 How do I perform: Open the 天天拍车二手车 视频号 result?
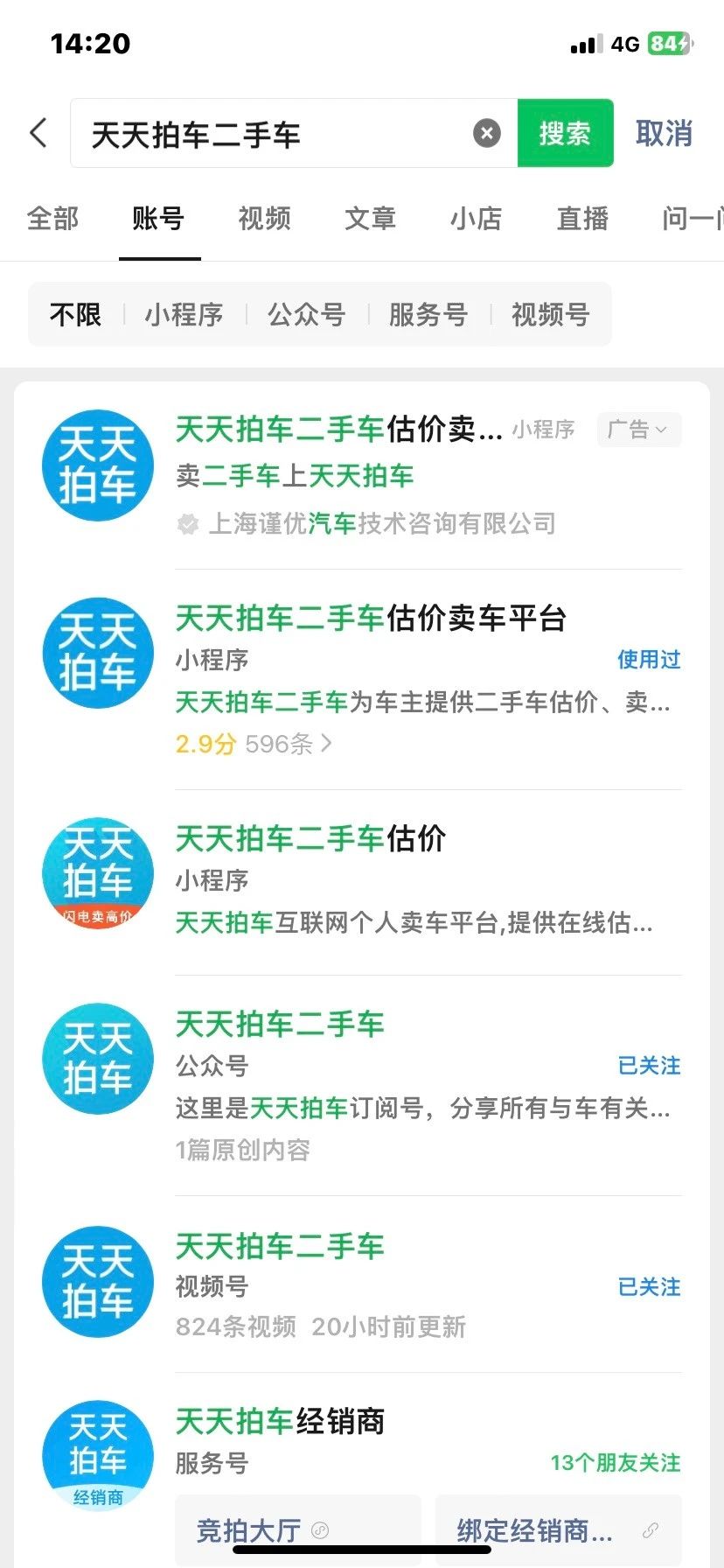point(362,1284)
